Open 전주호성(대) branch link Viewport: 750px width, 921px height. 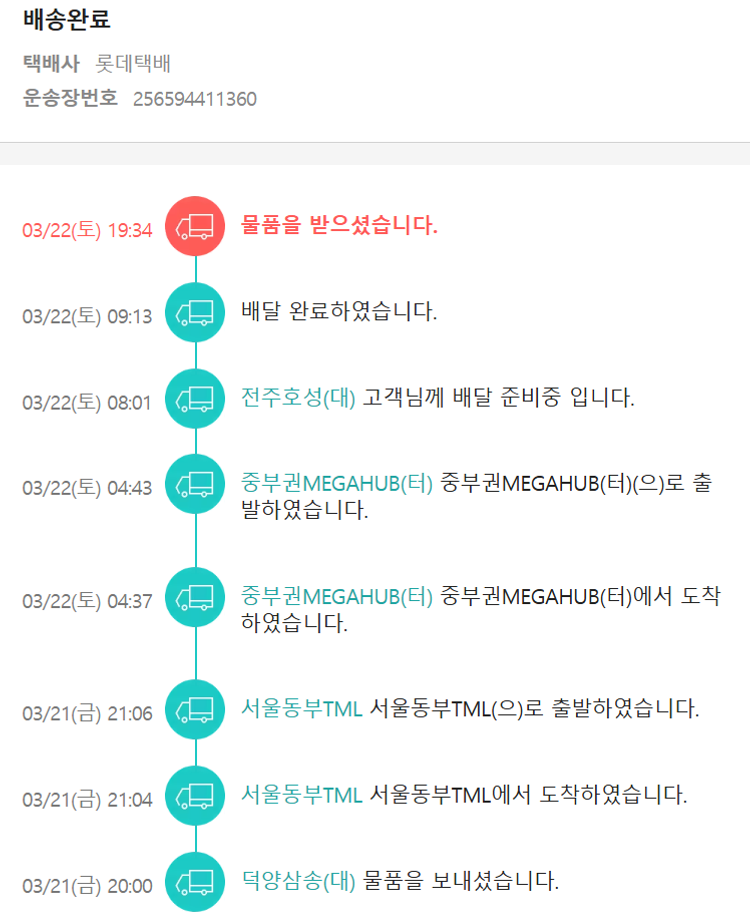click(x=298, y=397)
